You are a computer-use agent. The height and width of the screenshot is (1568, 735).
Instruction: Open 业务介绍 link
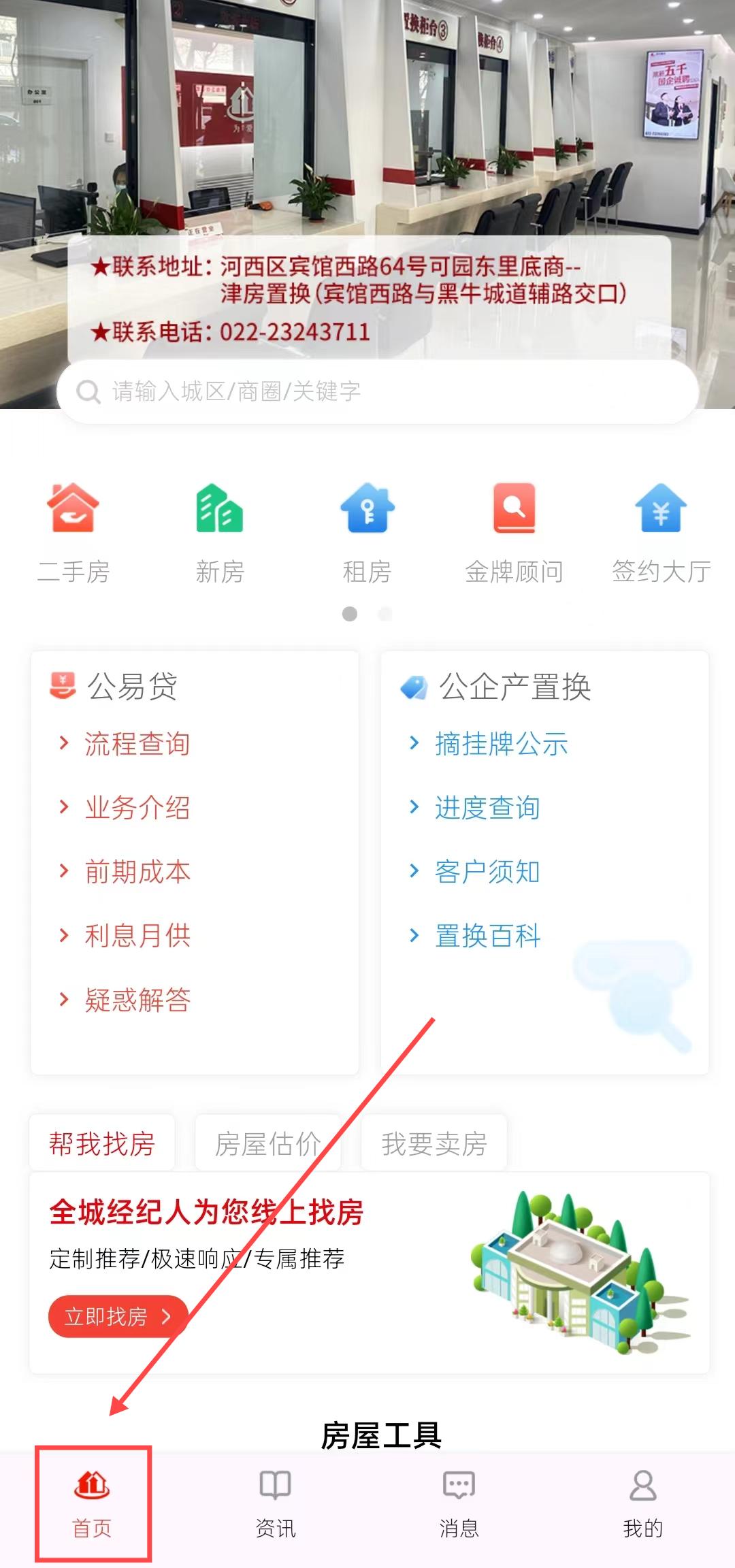137,808
